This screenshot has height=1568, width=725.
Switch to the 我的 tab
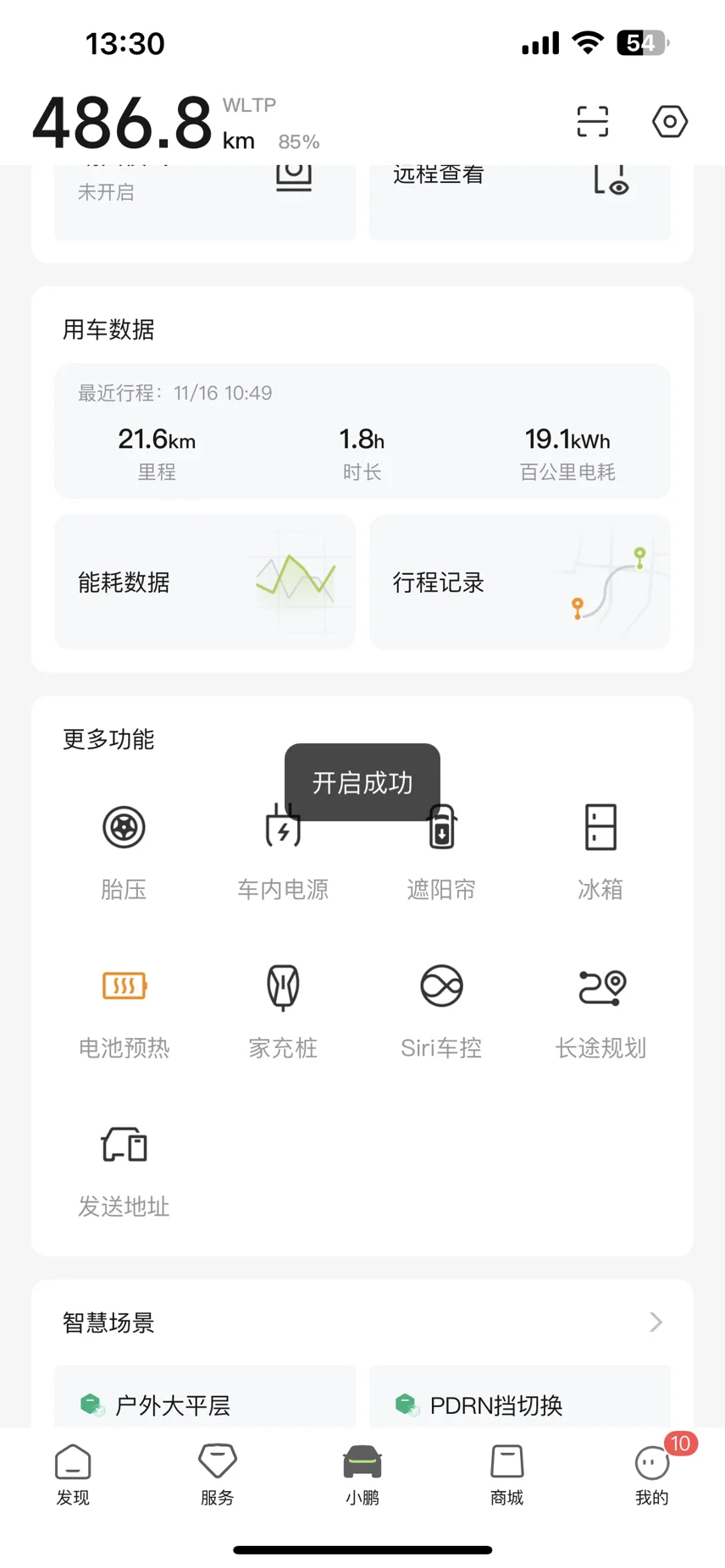click(652, 1474)
